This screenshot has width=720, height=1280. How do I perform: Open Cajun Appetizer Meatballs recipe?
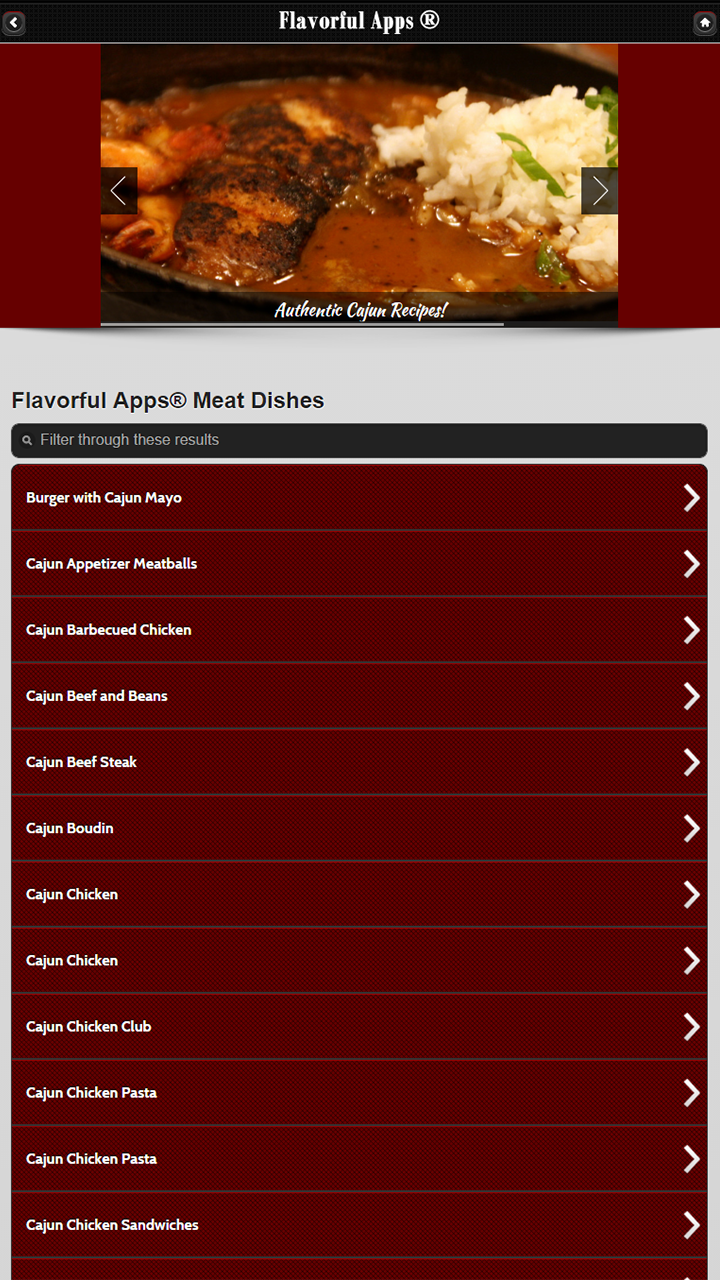pos(359,564)
